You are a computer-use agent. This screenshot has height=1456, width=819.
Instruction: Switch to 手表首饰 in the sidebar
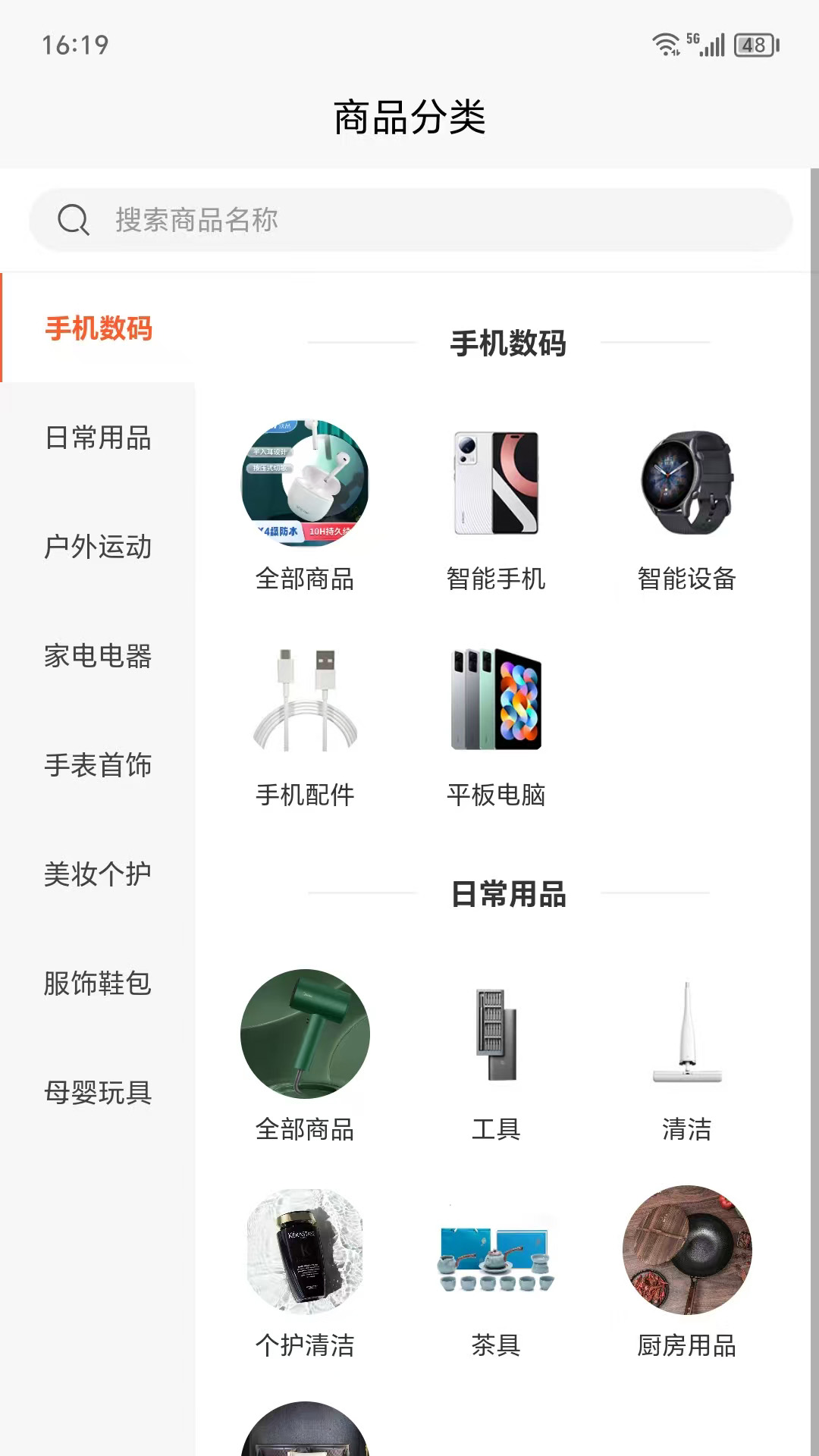(x=99, y=766)
